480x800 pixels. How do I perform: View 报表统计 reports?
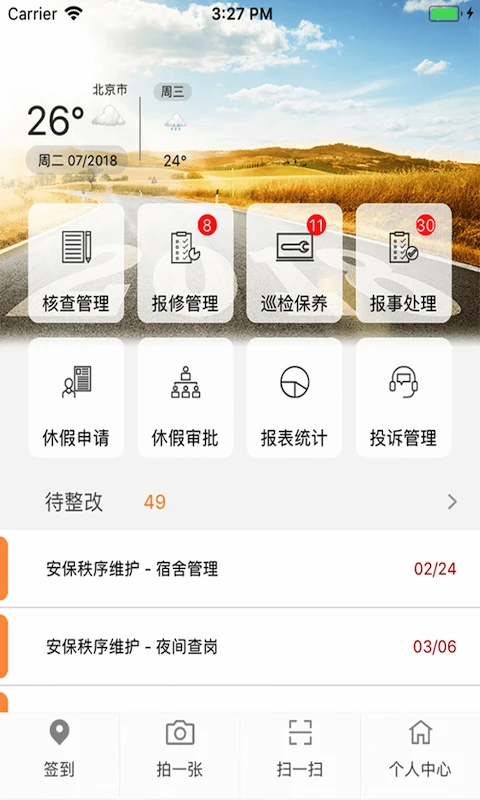(x=294, y=397)
